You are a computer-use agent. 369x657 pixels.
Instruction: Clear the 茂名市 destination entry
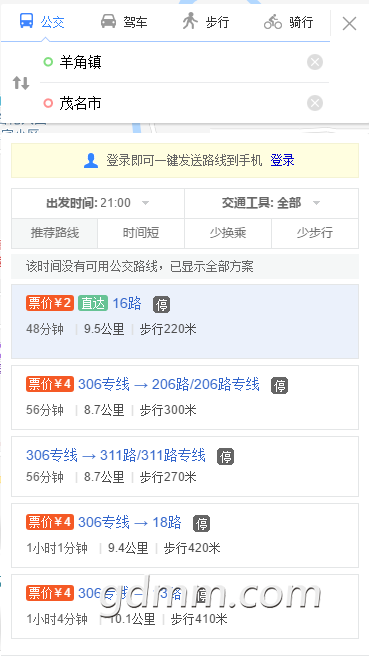[x=315, y=103]
